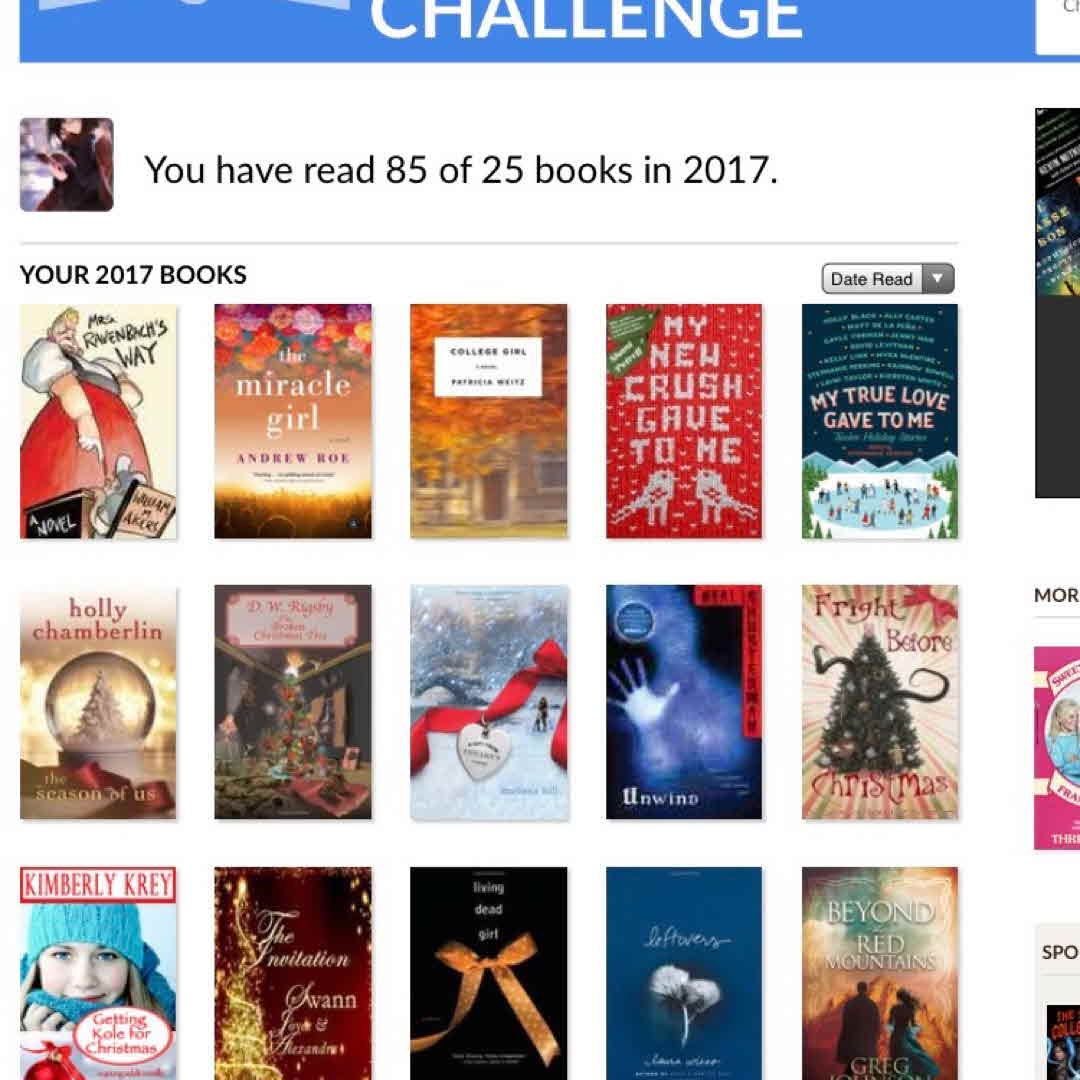
Task: Open The Miracle Girl book
Action: 293,421
